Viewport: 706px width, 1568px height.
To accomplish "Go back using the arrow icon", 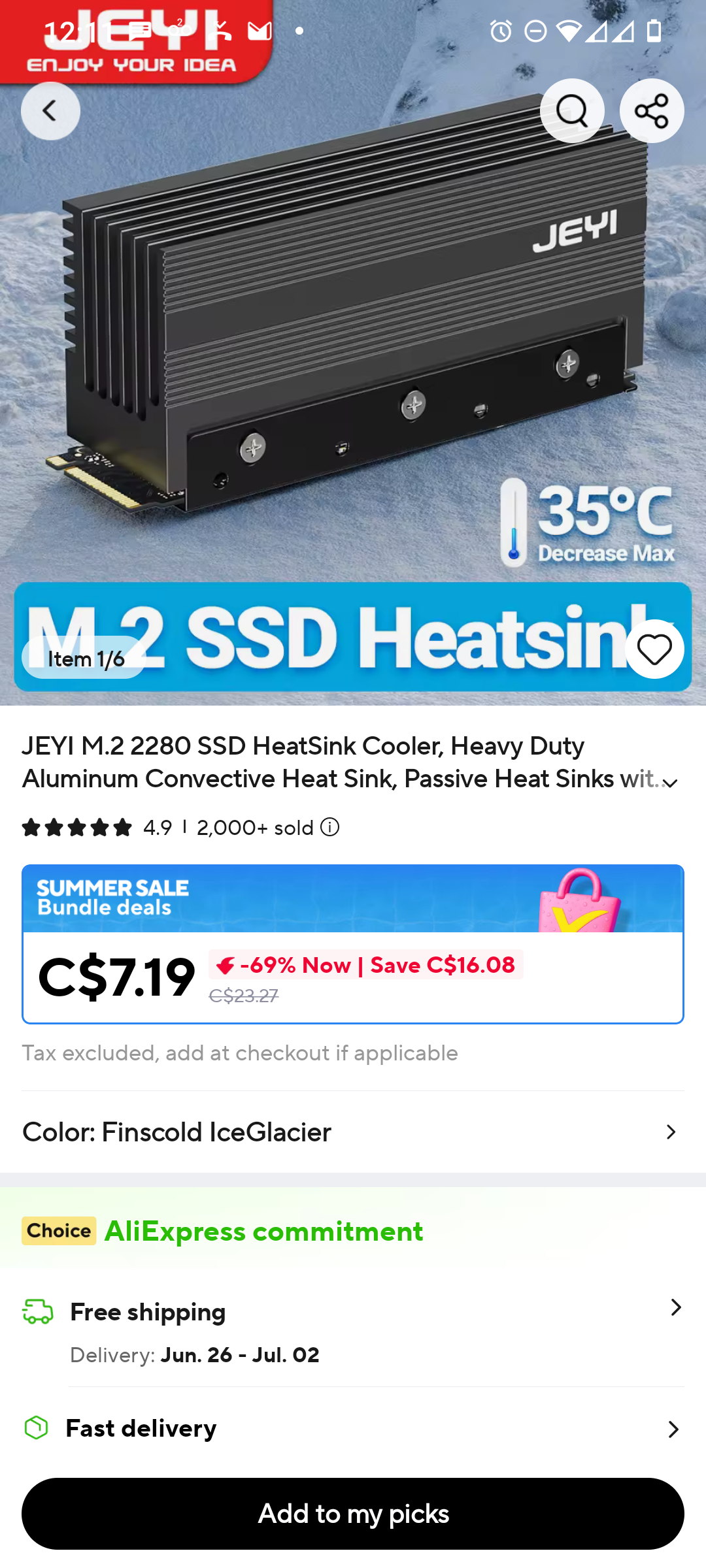I will coord(50,111).
